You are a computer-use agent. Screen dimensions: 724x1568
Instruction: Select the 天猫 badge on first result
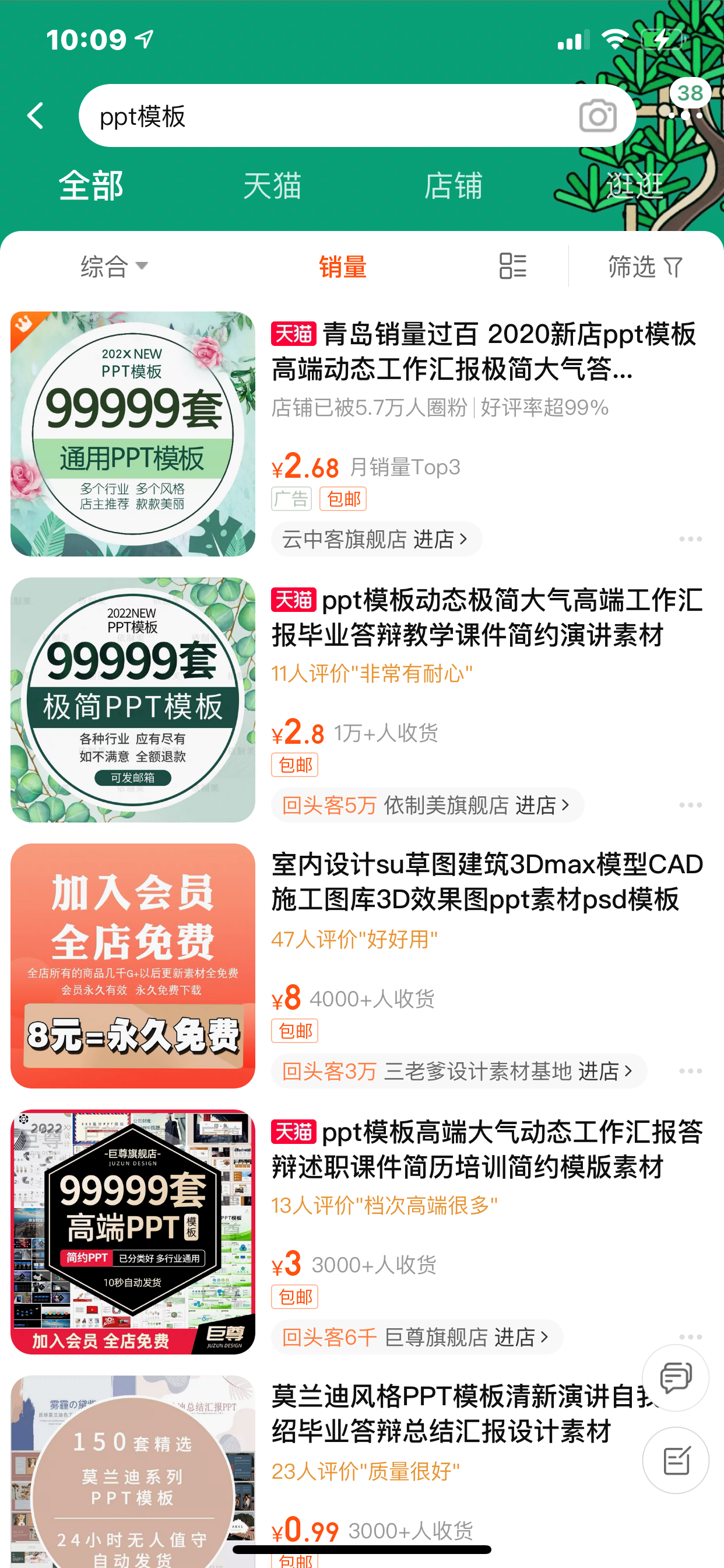tap(293, 334)
